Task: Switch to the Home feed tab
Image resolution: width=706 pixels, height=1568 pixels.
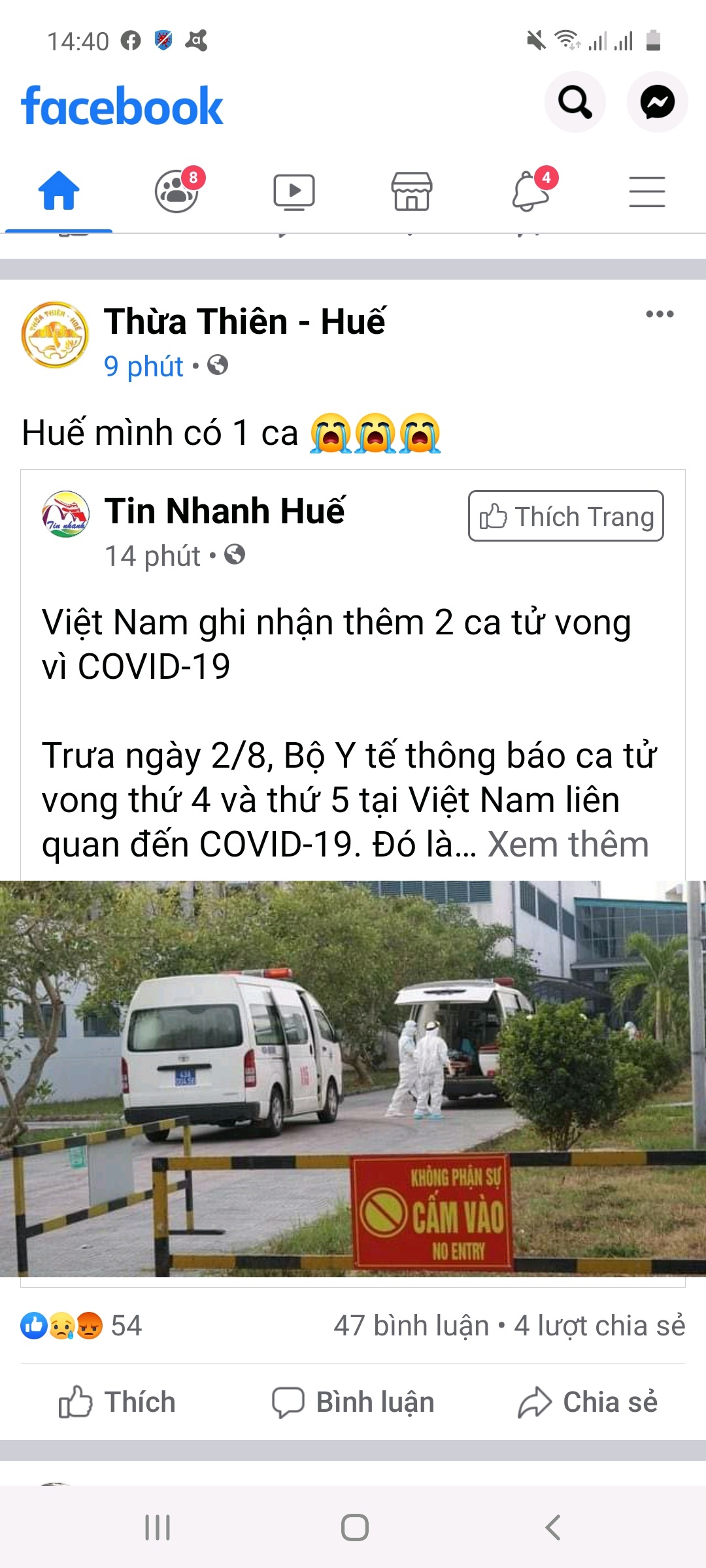Action: [59, 191]
